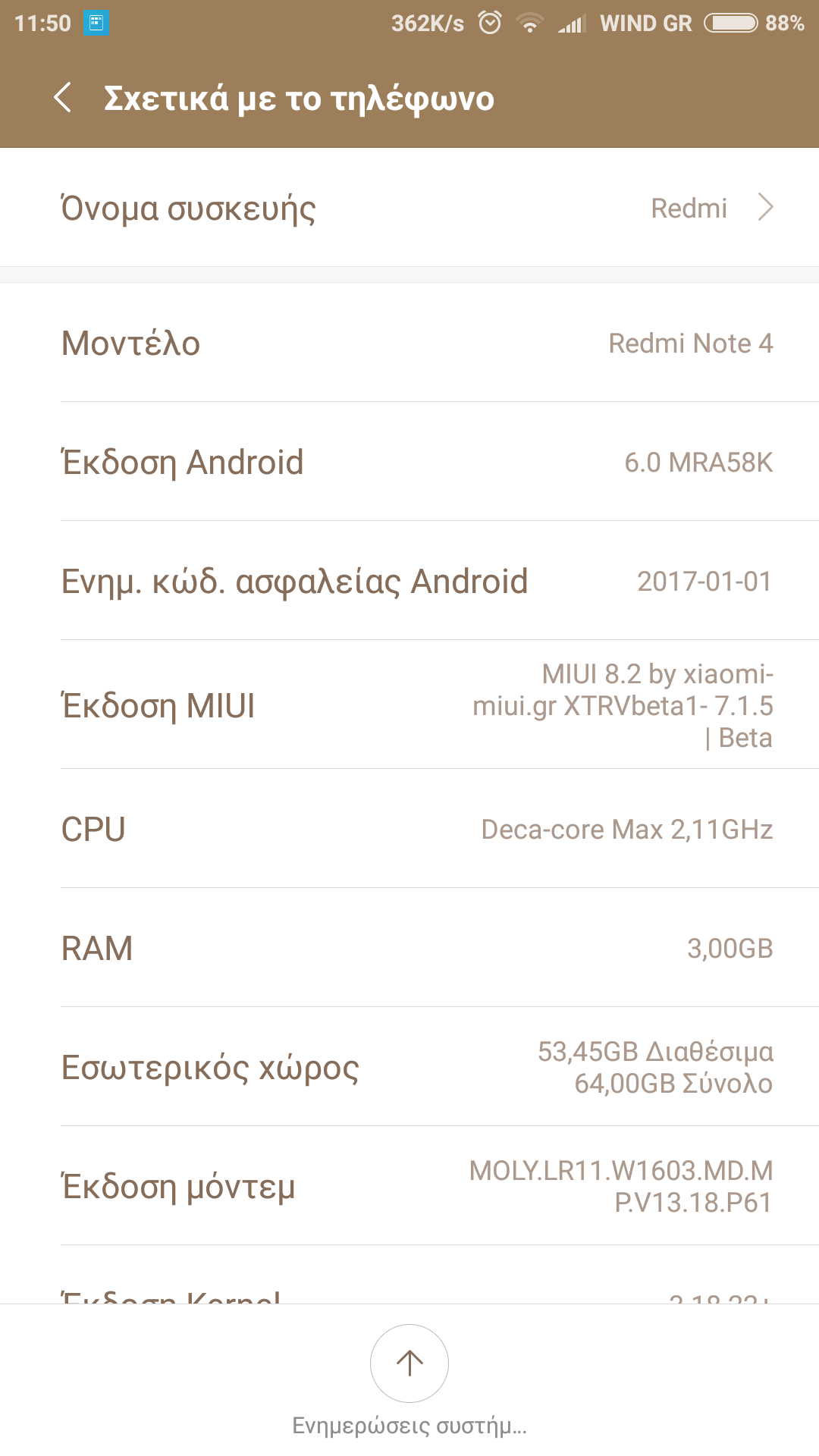
Task: Select the Μοντέλο row
Action: tap(409, 343)
